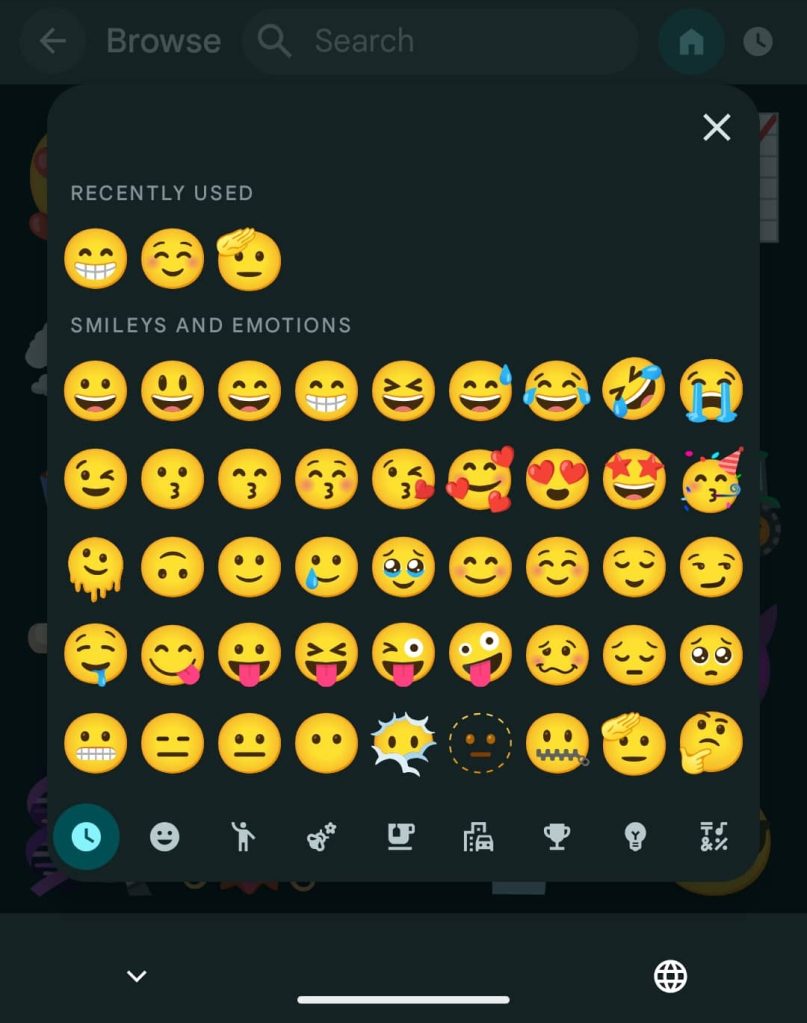
Task: Show the recently used clock tab
Action: pos(86,836)
